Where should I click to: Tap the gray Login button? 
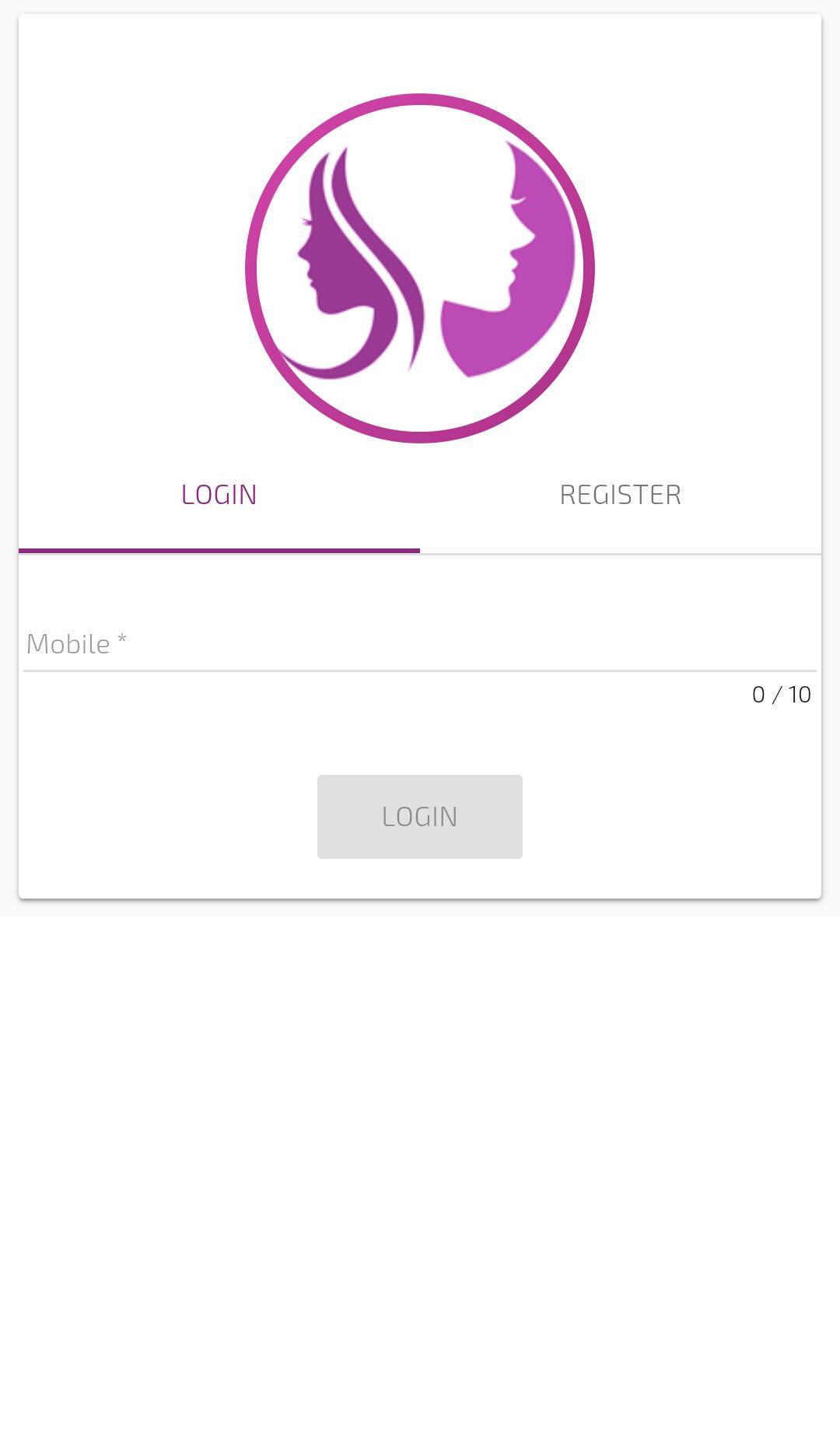click(x=419, y=817)
